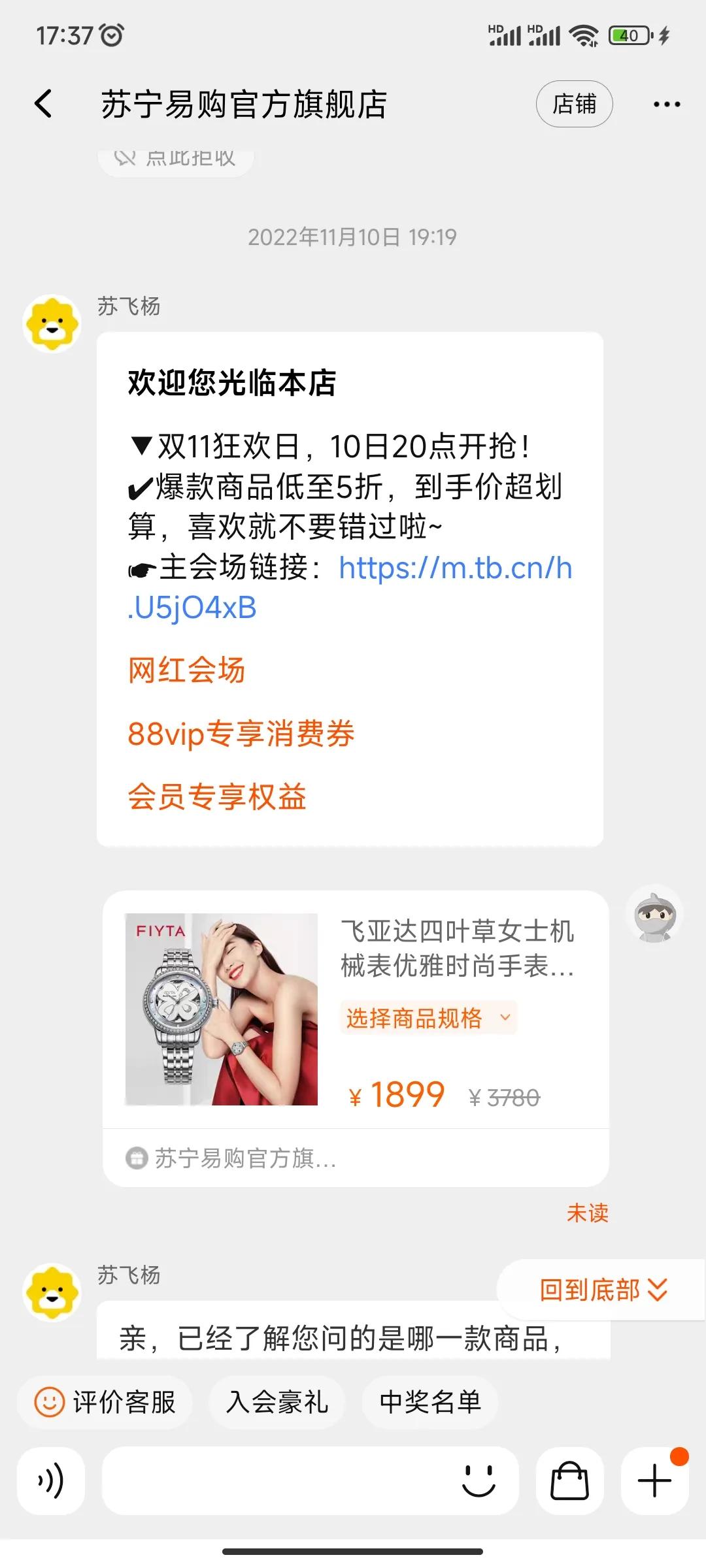The height and width of the screenshot is (1568, 706).
Task: Tap the back arrow to exit chat
Action: pos(43,104)
